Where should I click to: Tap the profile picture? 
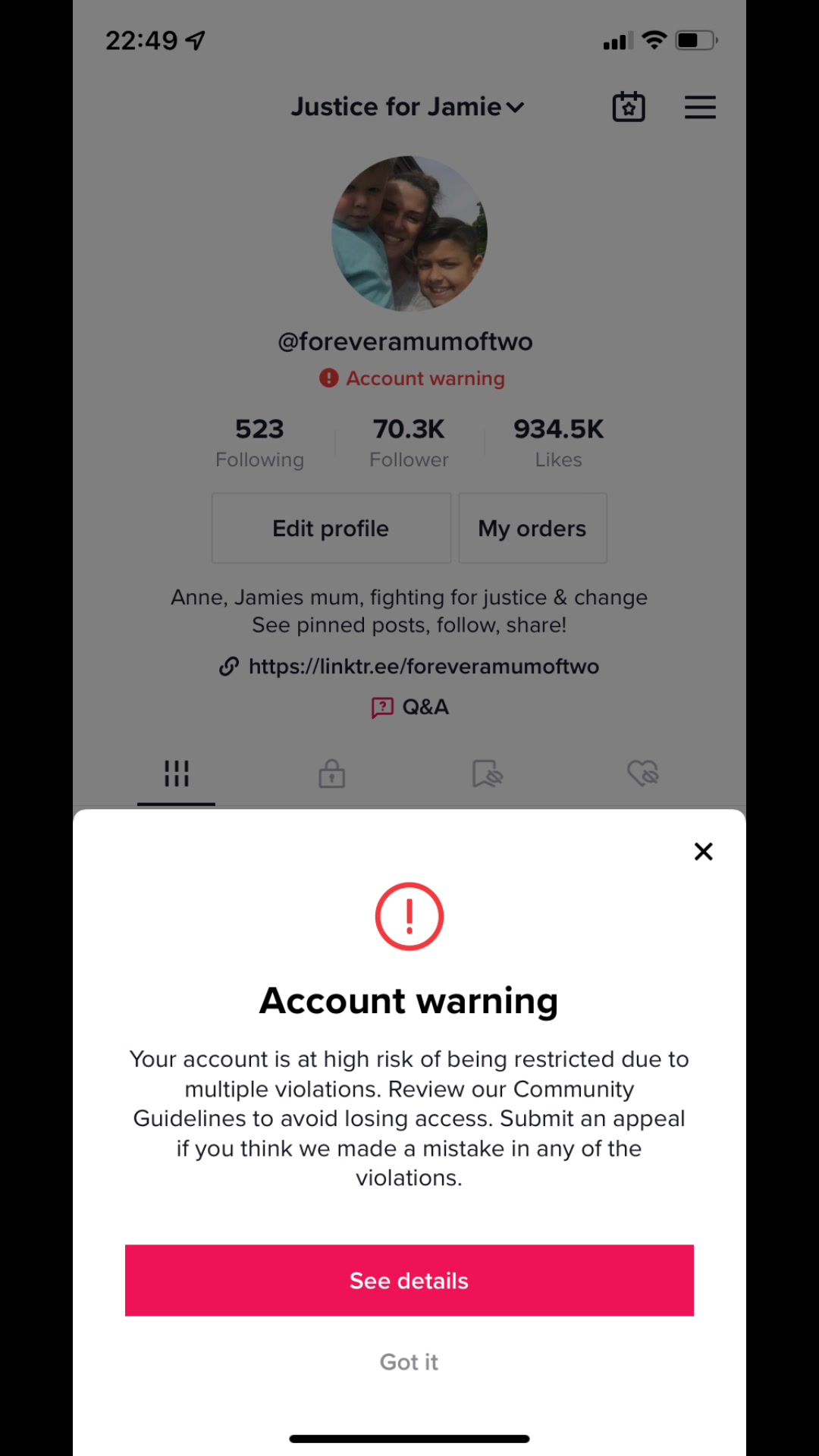409,234
